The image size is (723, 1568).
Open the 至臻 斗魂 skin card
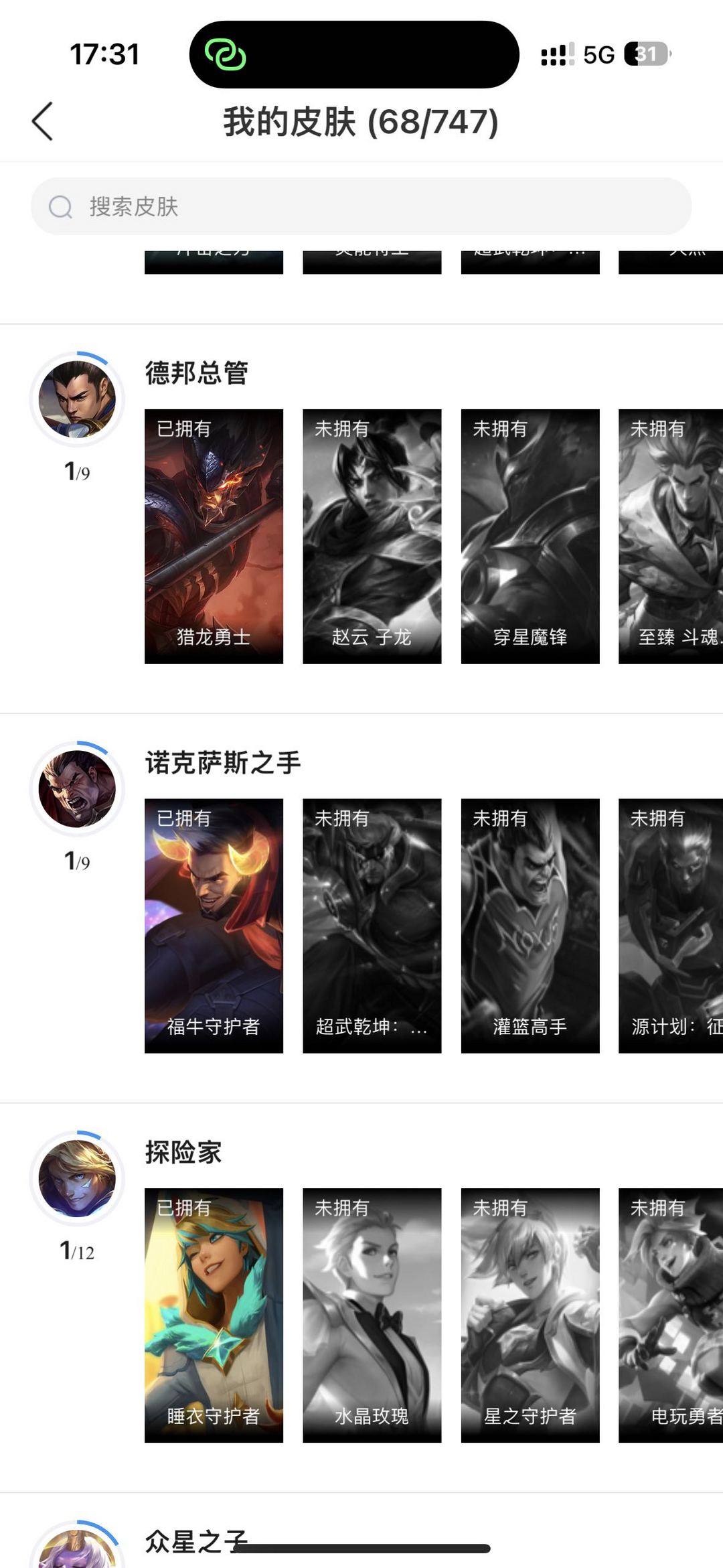point(671,536)
